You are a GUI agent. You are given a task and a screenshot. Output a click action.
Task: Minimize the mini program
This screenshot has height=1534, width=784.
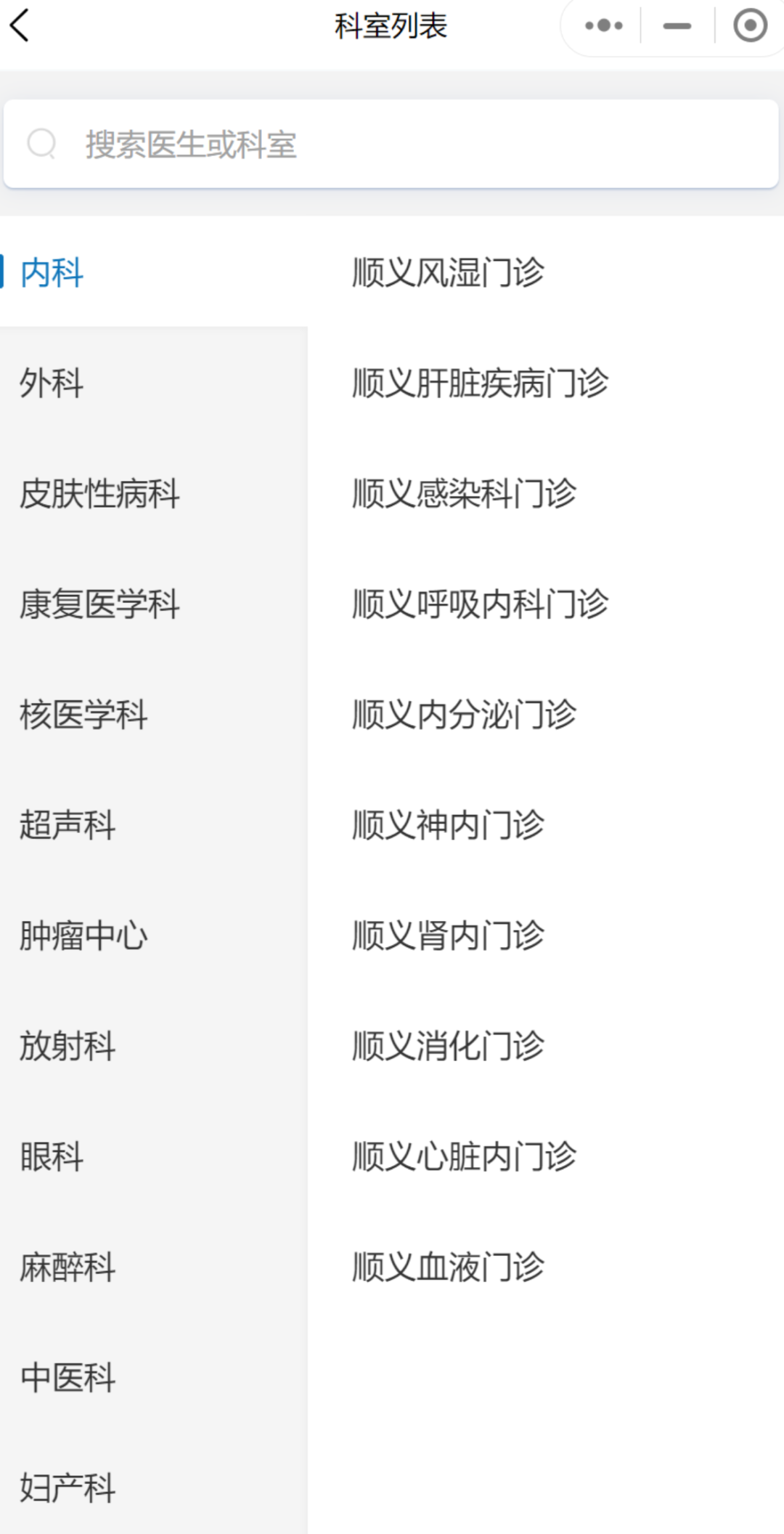677,26
